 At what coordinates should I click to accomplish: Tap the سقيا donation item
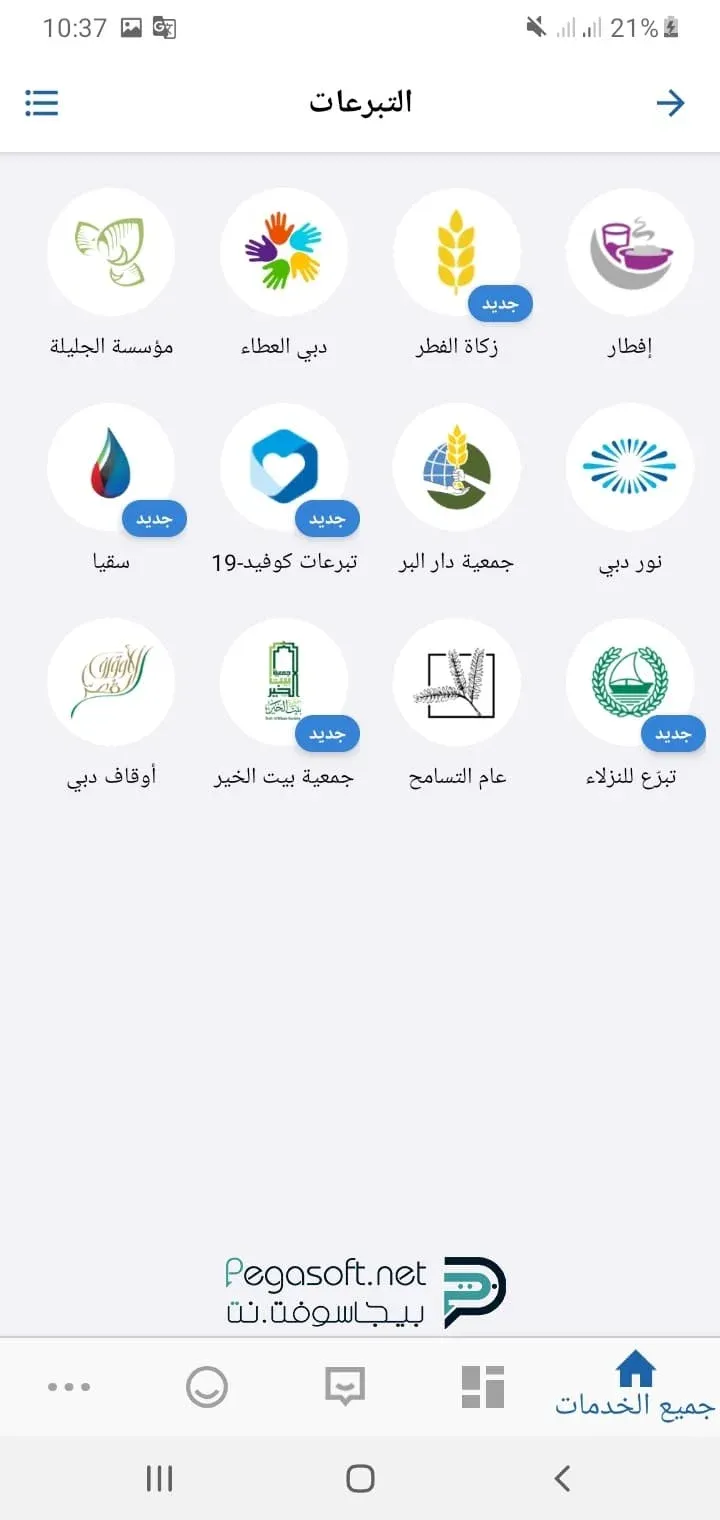111,467
